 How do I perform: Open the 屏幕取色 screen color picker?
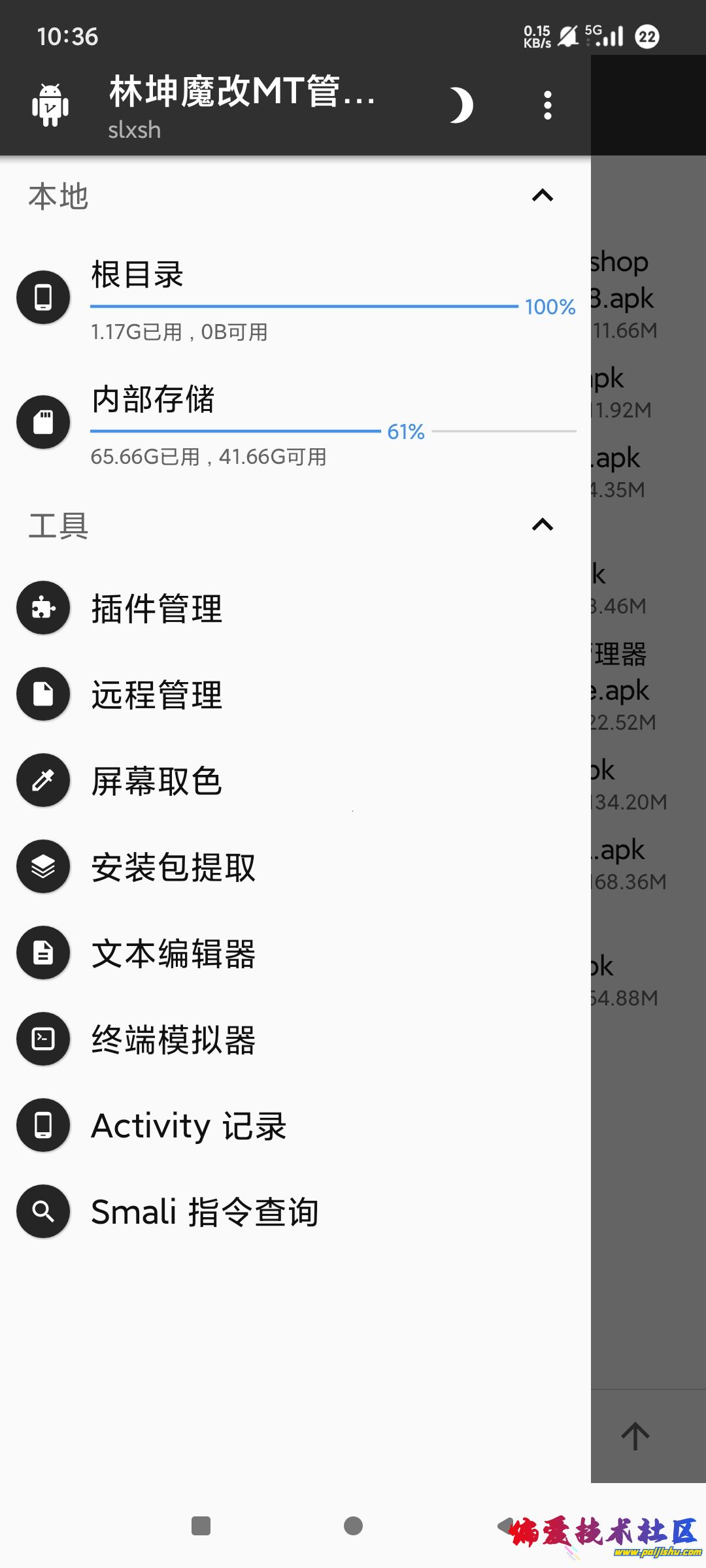pos(42,781)
